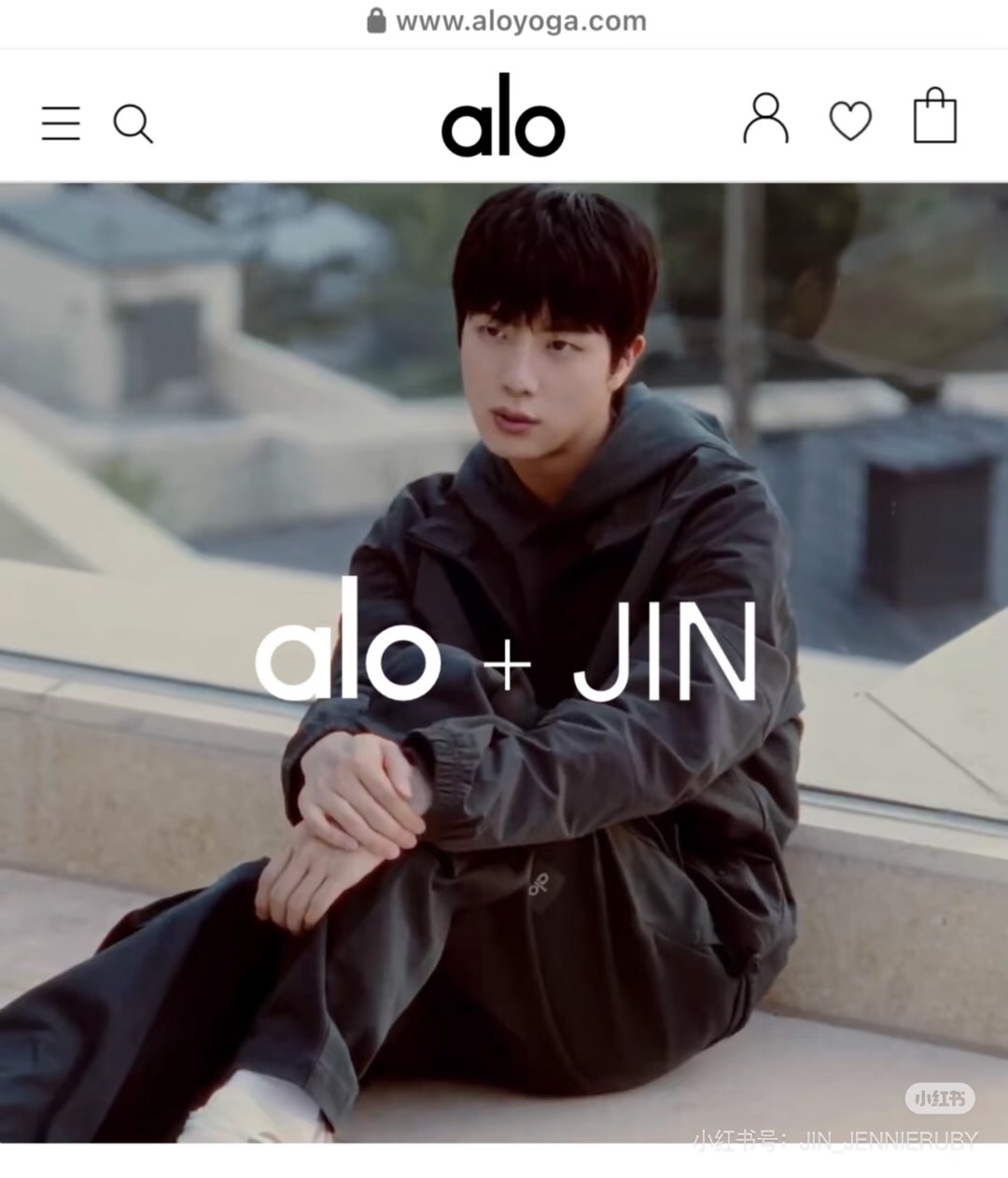Open the hamburger menu
The width and height of the screenshot is (1008, 1178).
61,123
